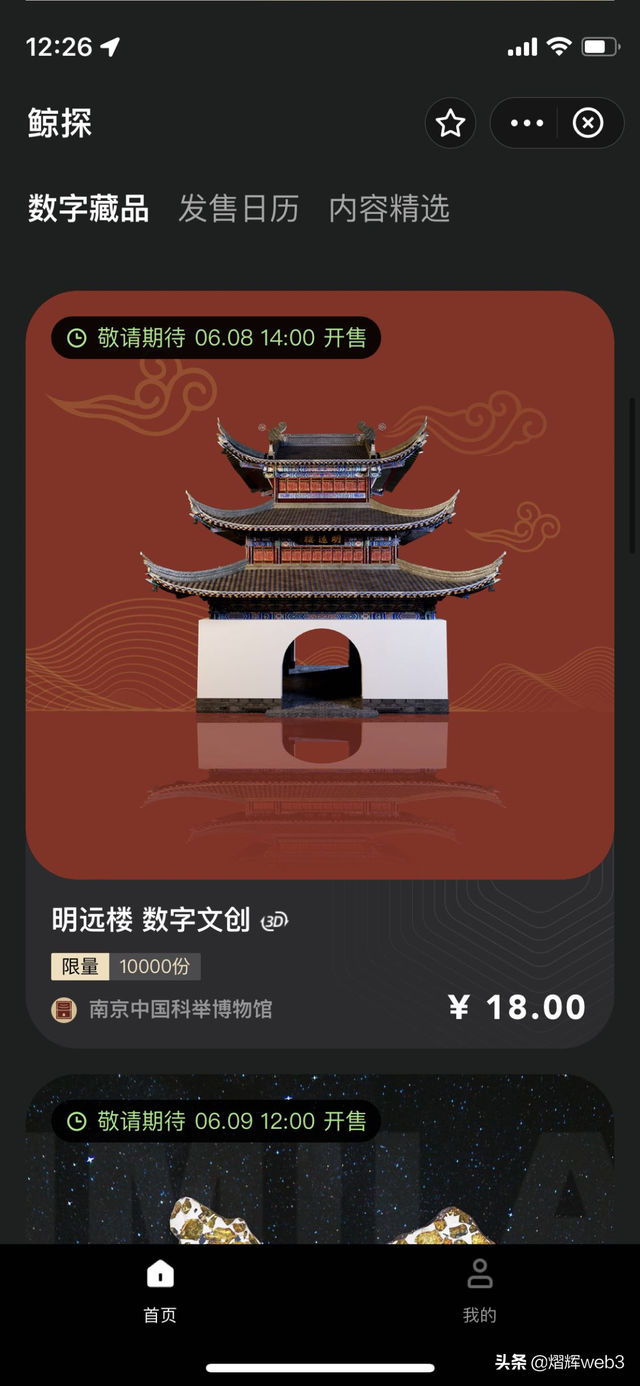This screenshot has width=640, height=1386.
Task: Select the 数字藏品 tab
Action: (x=89, y=209)
